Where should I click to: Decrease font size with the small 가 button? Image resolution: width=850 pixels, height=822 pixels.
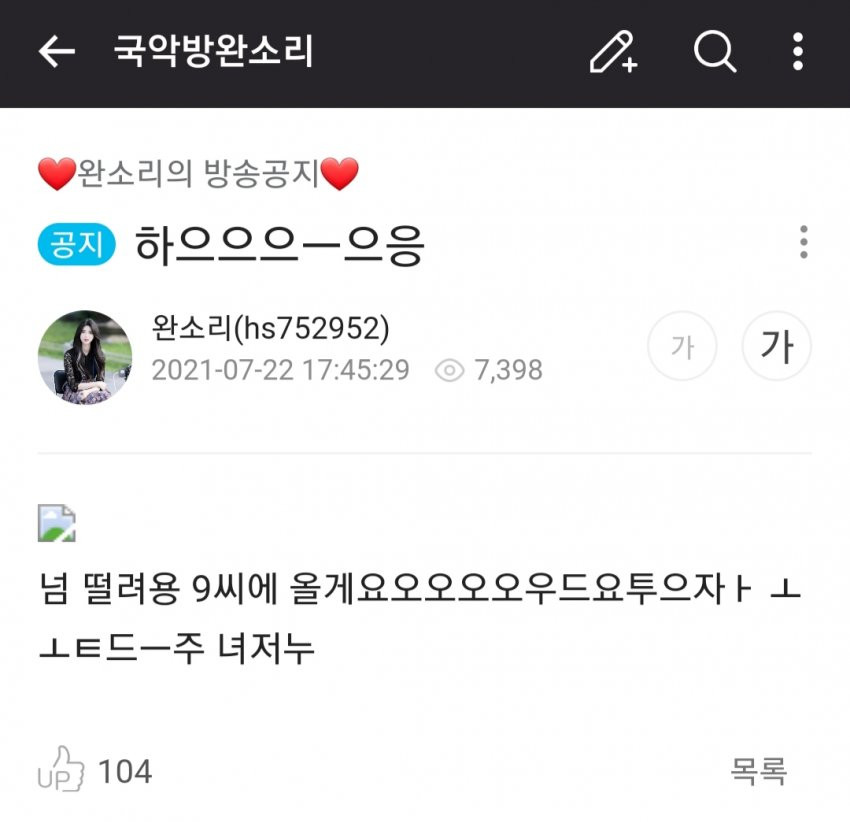[682, 346]
